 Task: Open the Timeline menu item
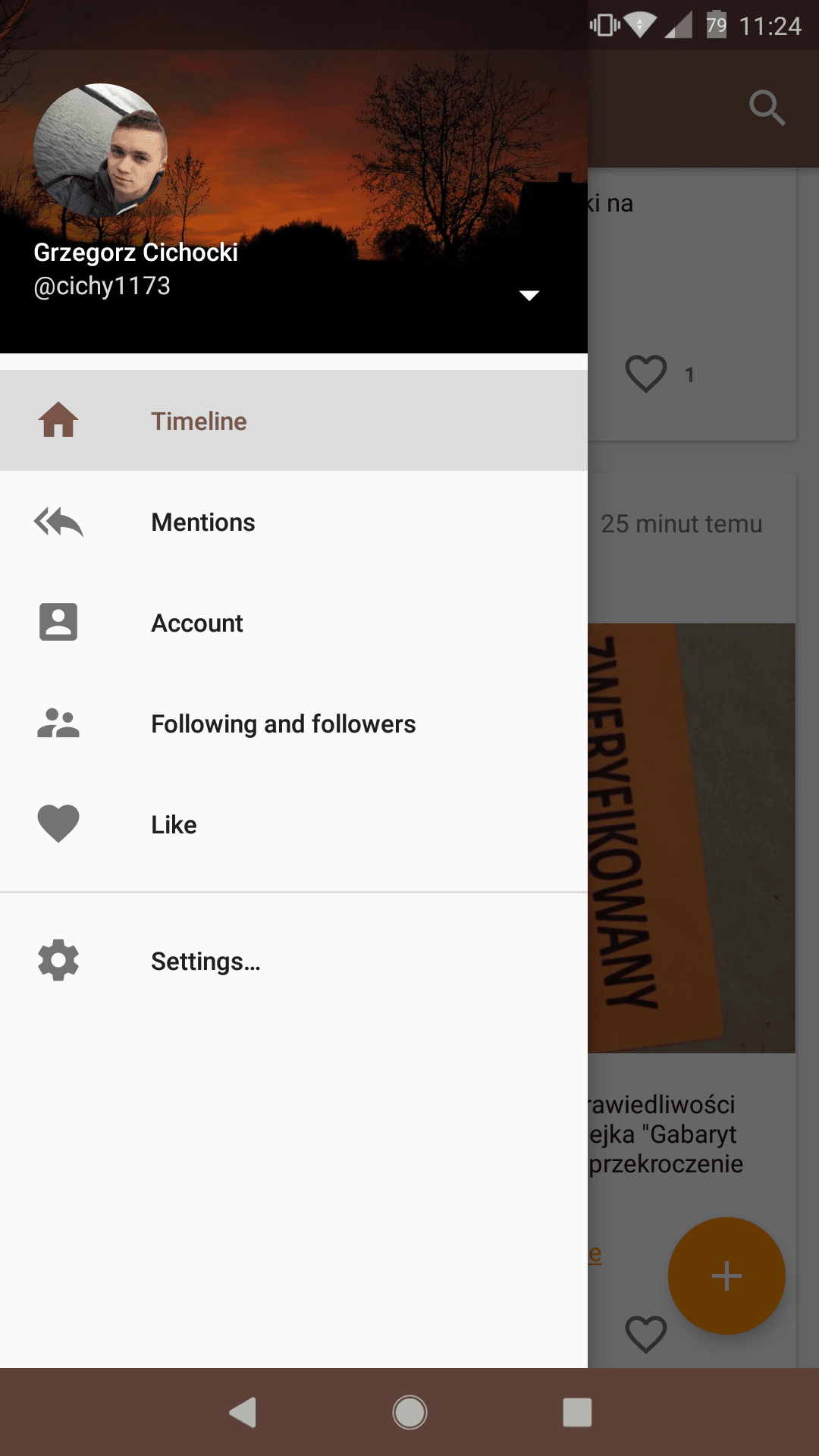pyautogui.click(x=293, y=421)
